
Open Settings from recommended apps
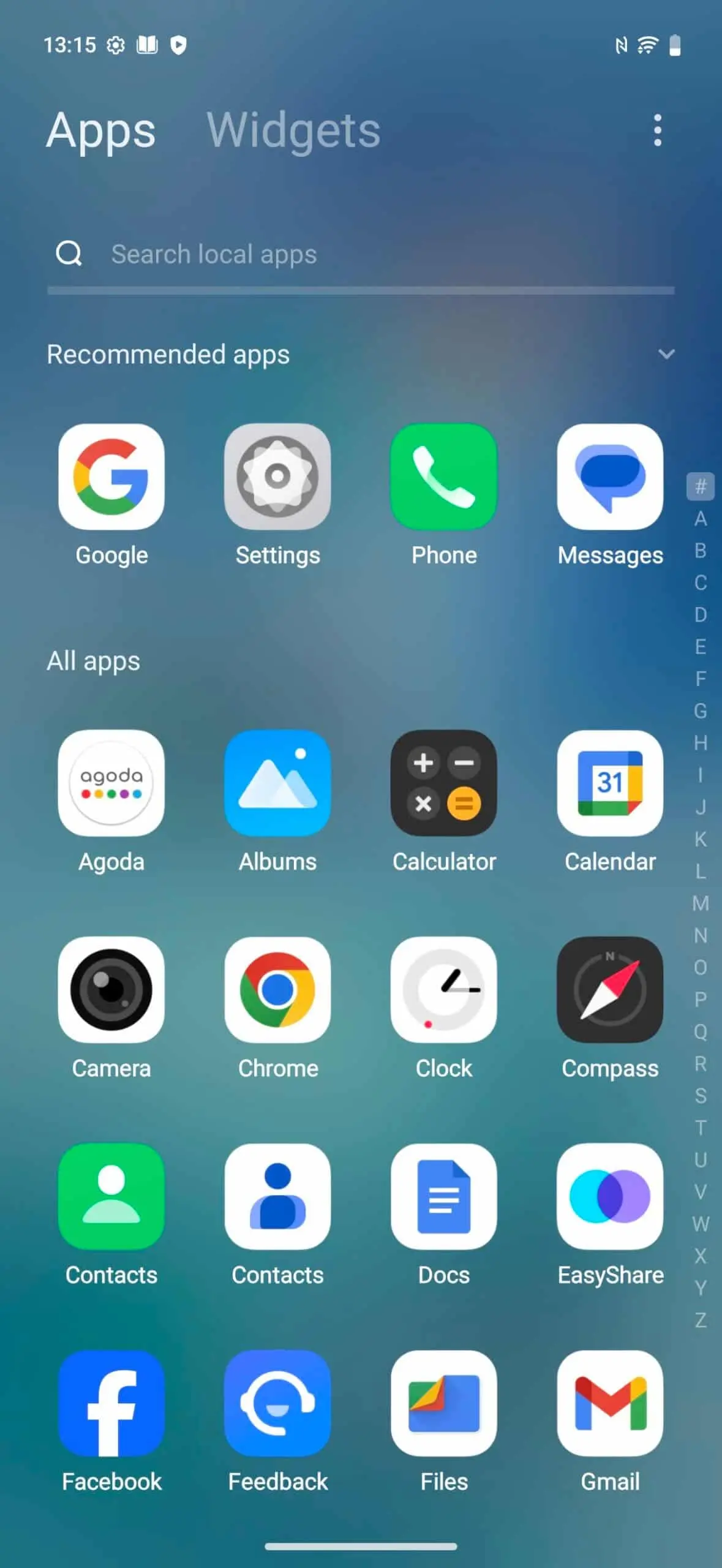coord(278,478)
